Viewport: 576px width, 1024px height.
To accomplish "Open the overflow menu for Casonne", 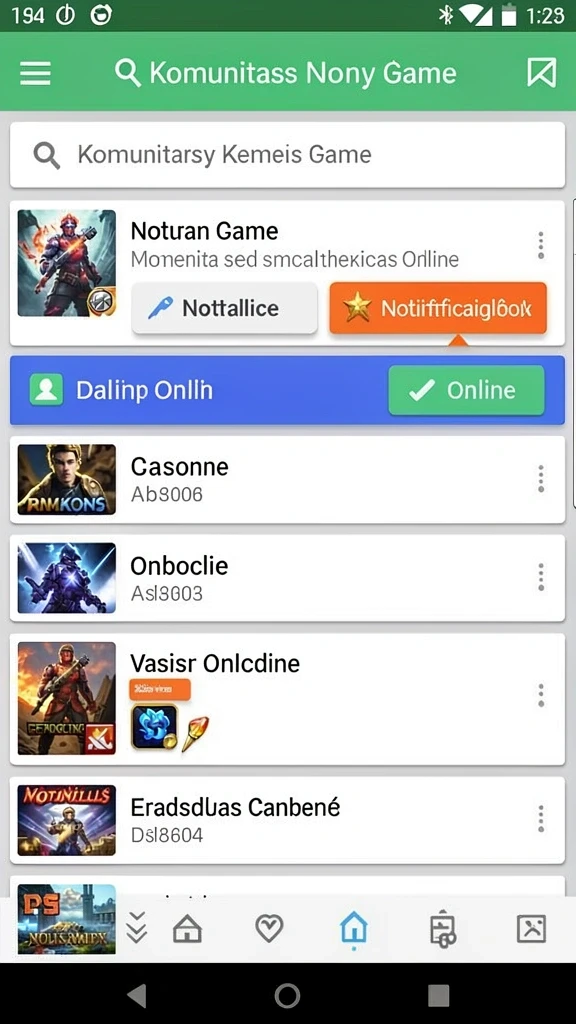I will [x=541, y=479].
